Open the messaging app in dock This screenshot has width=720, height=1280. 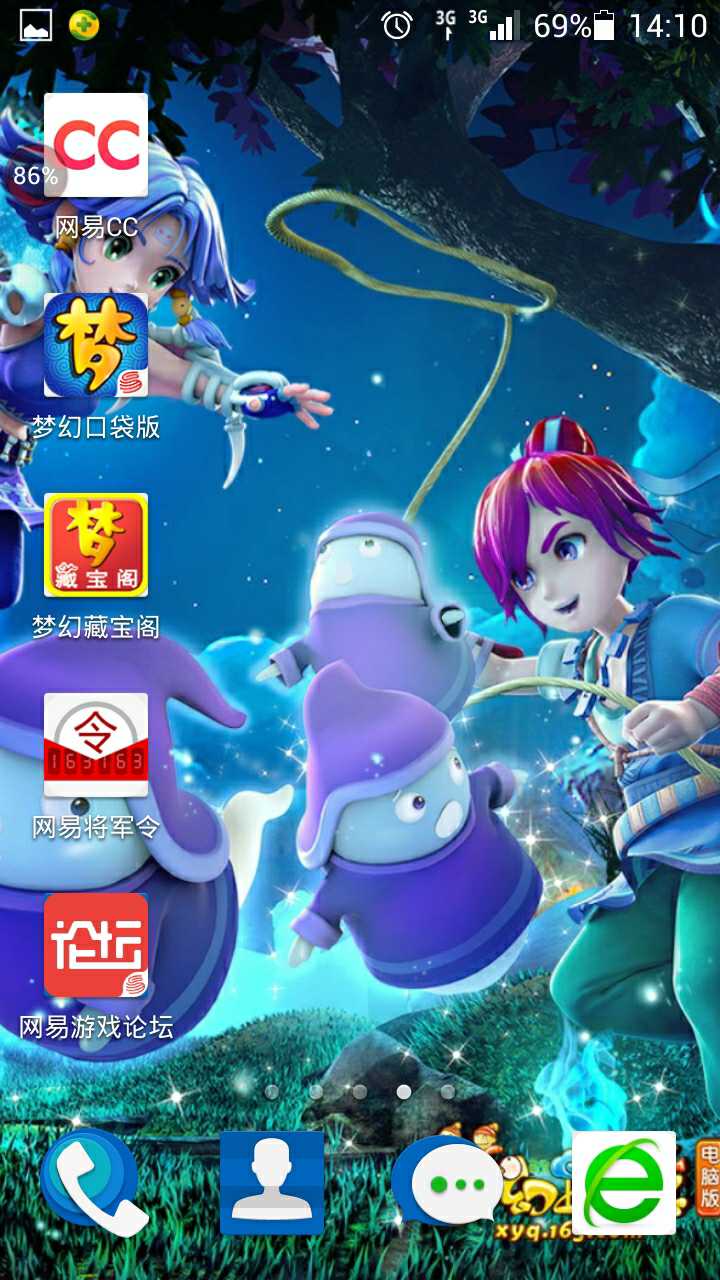[448, 1183]
